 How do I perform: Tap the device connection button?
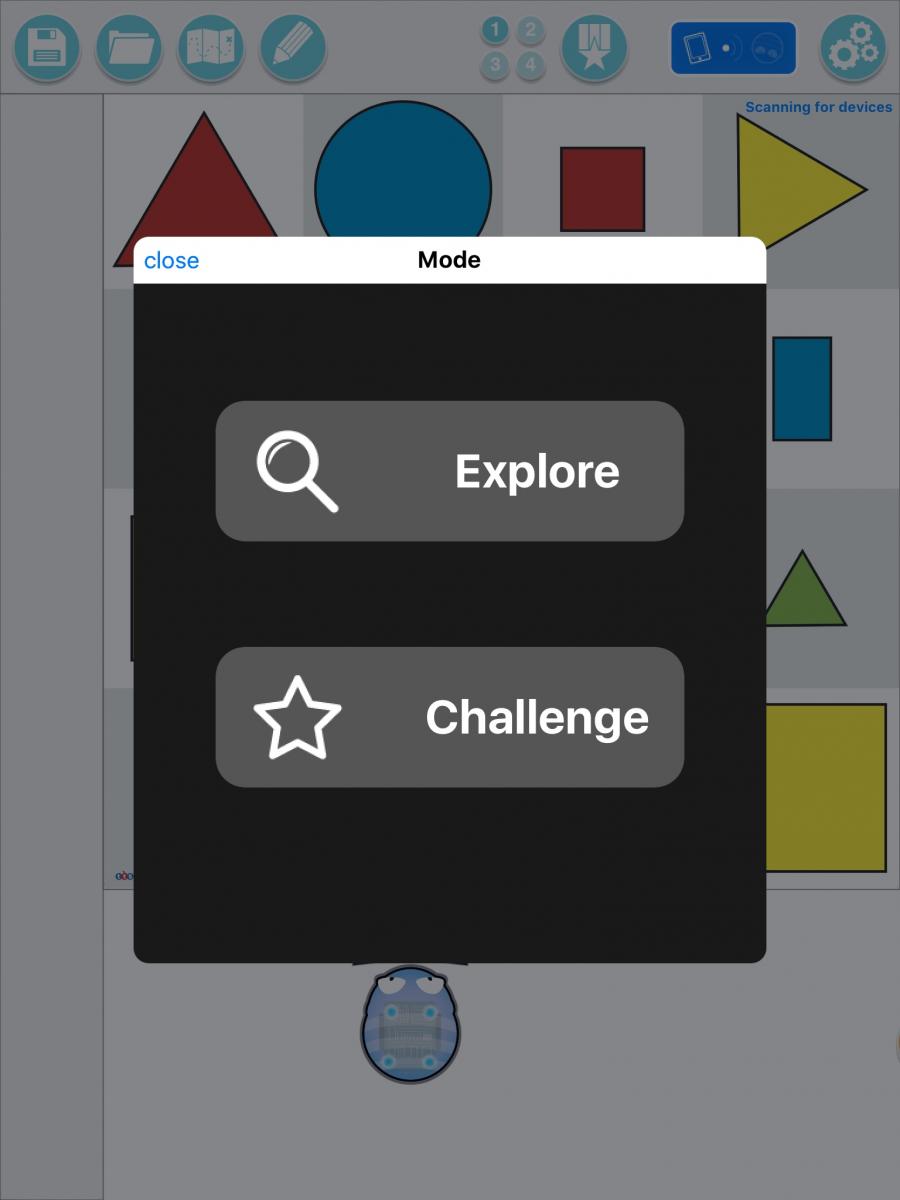coord(733,48)
